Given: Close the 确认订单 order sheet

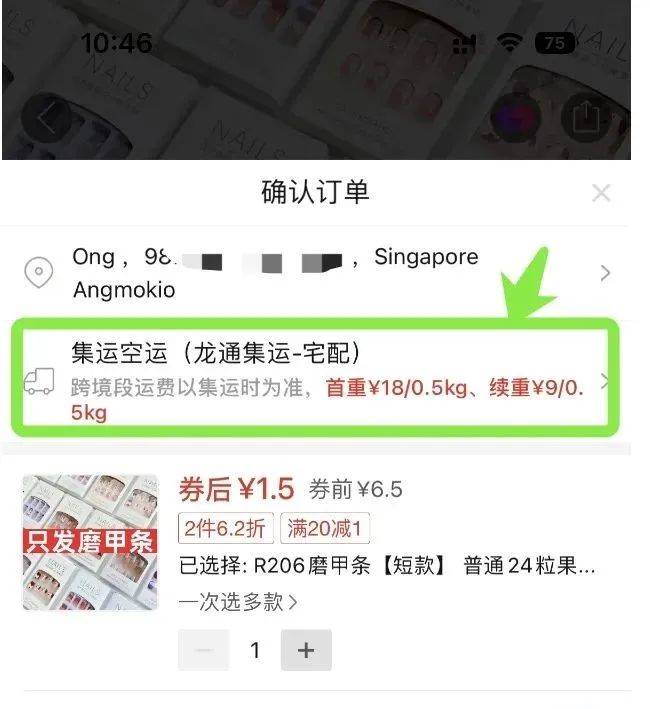Looking at the screenshot, I should coord(601,193).
